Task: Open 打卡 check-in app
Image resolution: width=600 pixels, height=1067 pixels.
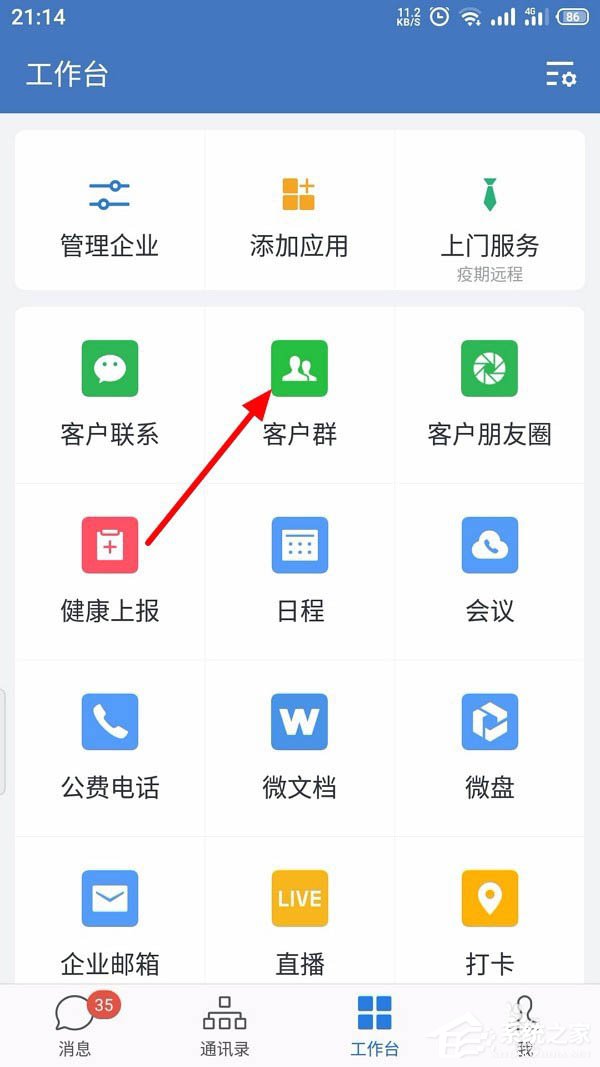Action: tap(490, 922)
